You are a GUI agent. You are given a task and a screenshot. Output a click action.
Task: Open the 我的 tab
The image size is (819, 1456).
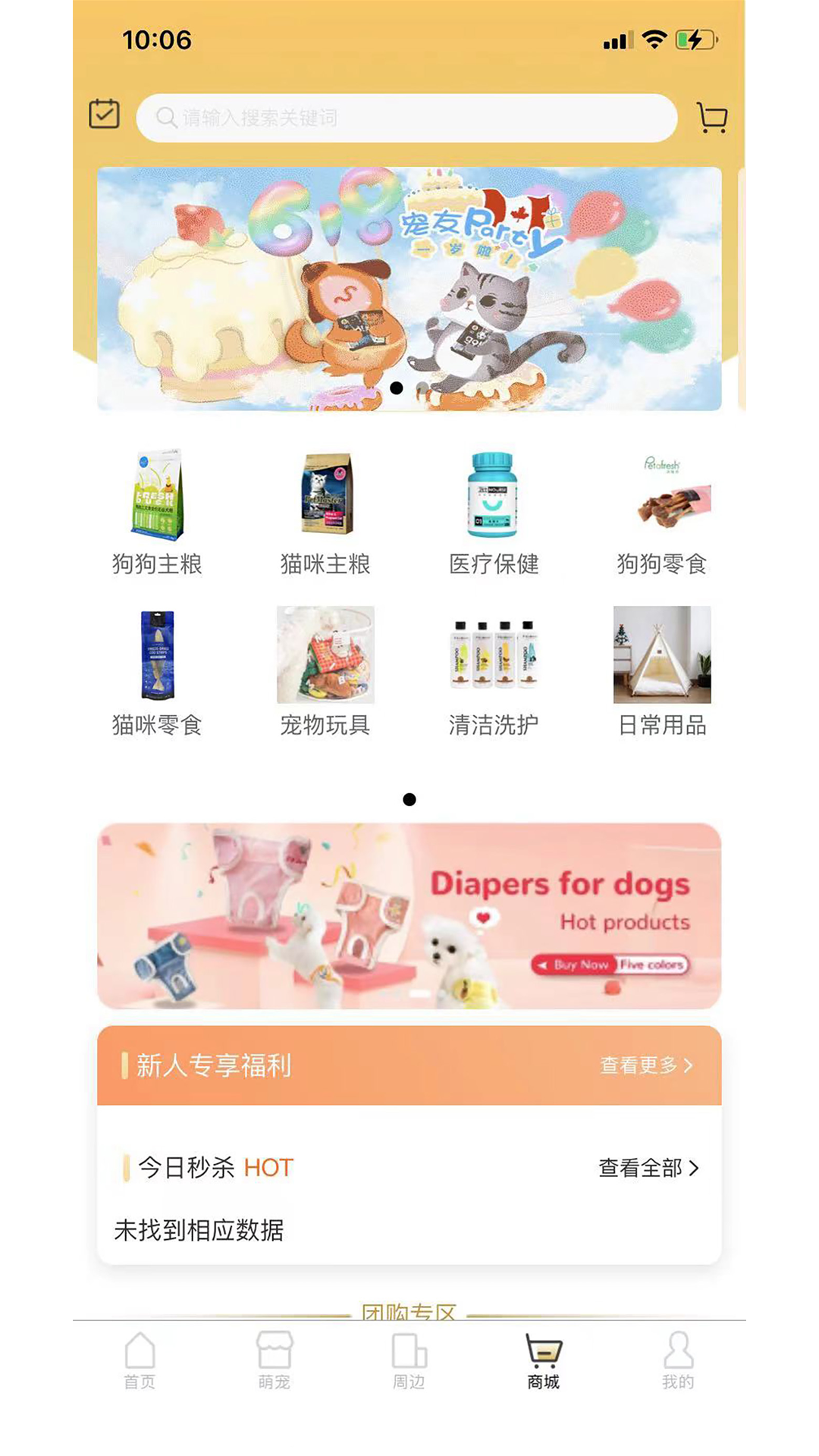point(679,1365)
